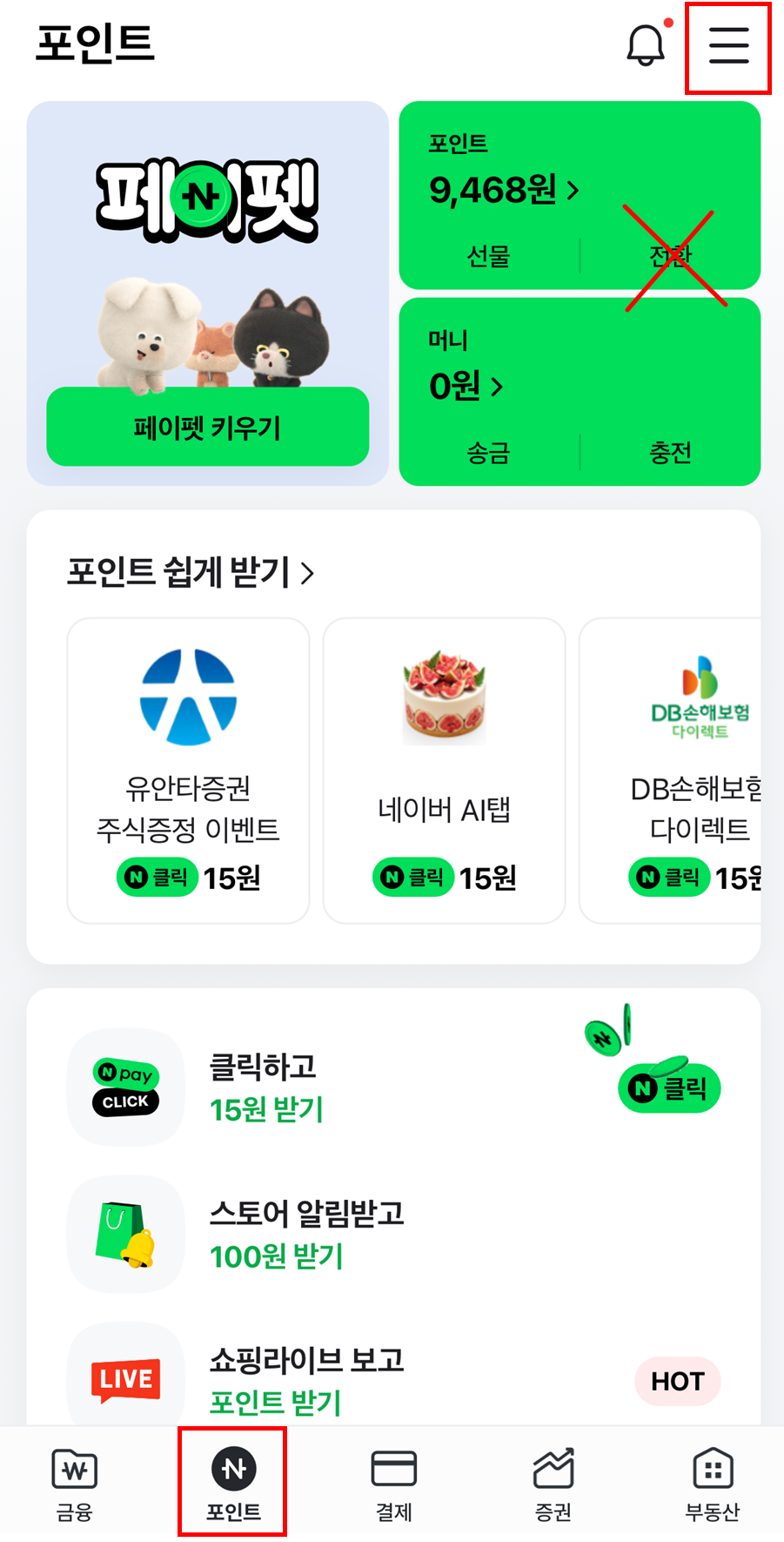Tap 선물 under points
This screenshot has width=784, height=1542.
tap(488, 256)
